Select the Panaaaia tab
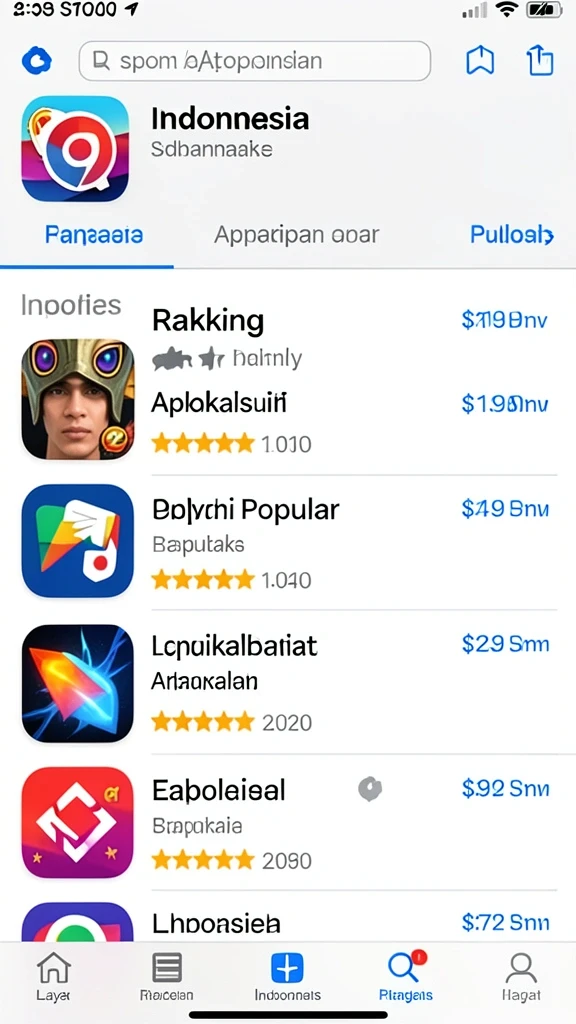Viewport: 576px width, 1024px height. (x=94, y=234)
